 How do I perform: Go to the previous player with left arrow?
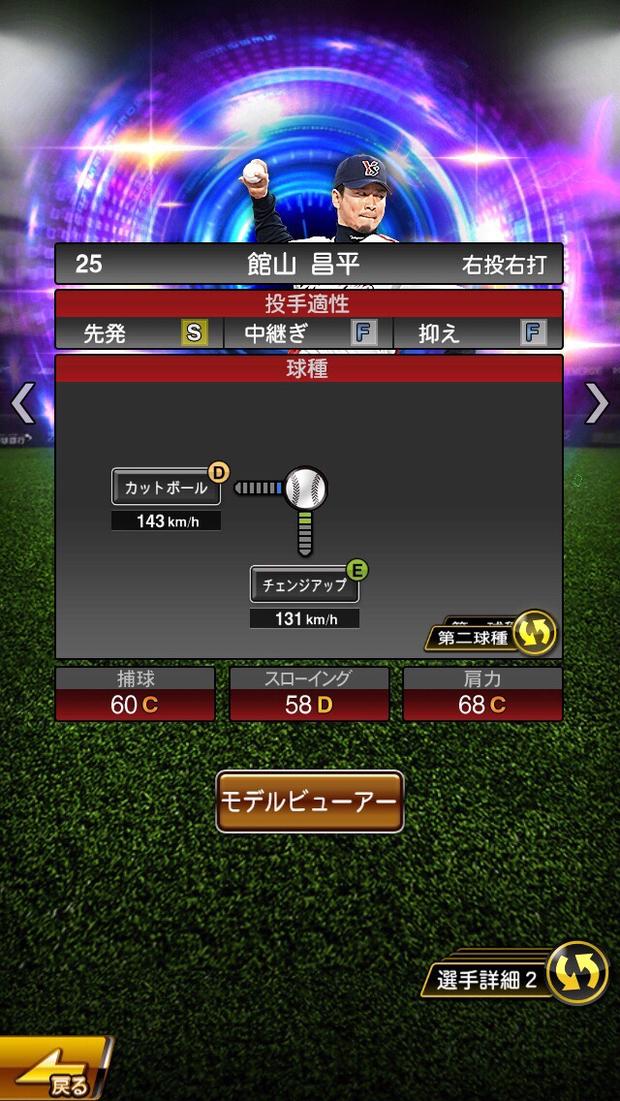point(23,403)
